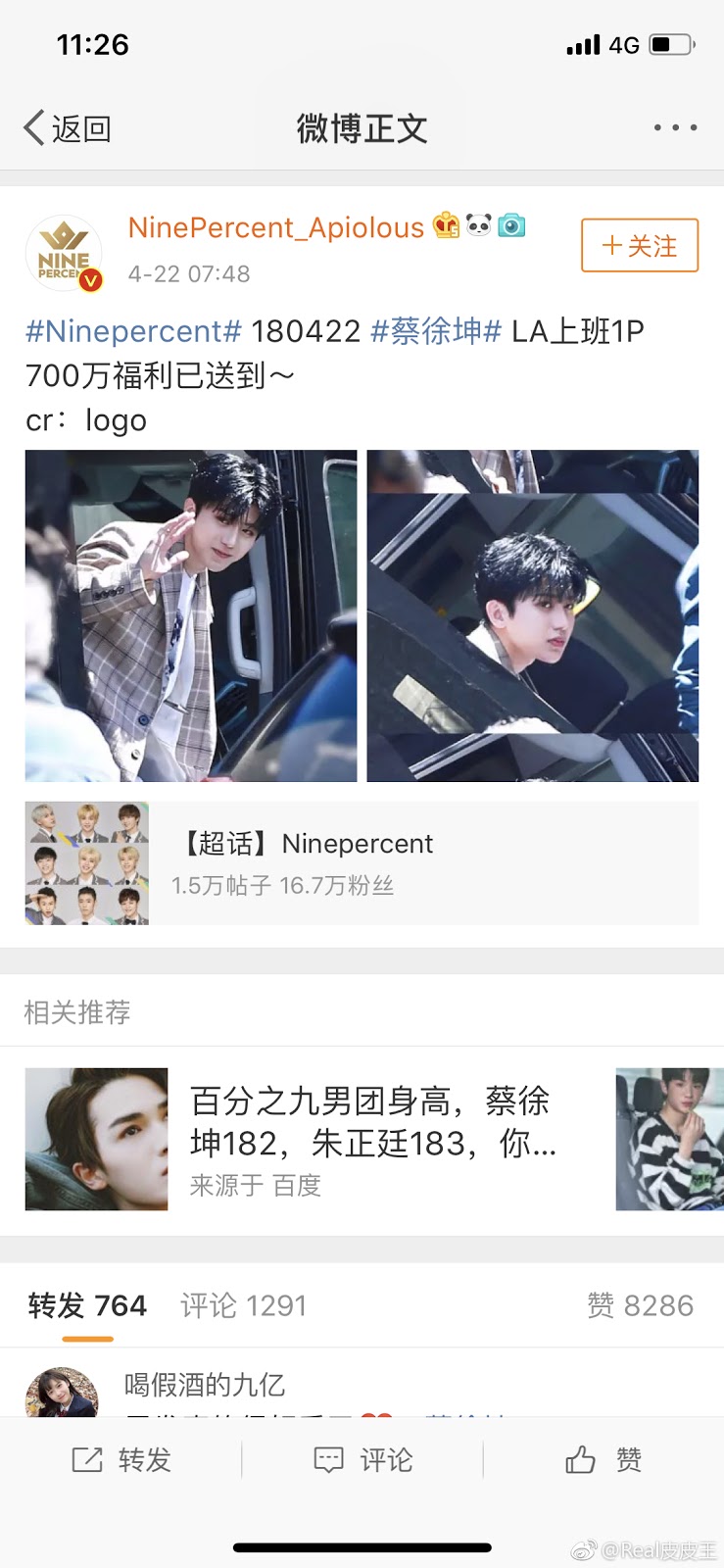This screenshot has width=724, height=1568.
Task: Switch to the 转发 764 tab
Action: tap(87, 1305)
